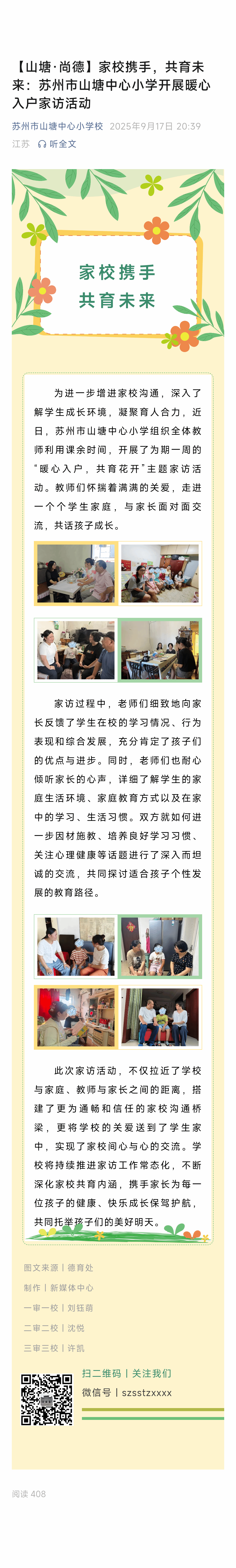Open the 苏州市山塘中心小学校 account page
The image size is (236, 1568).
click(57, 126)
